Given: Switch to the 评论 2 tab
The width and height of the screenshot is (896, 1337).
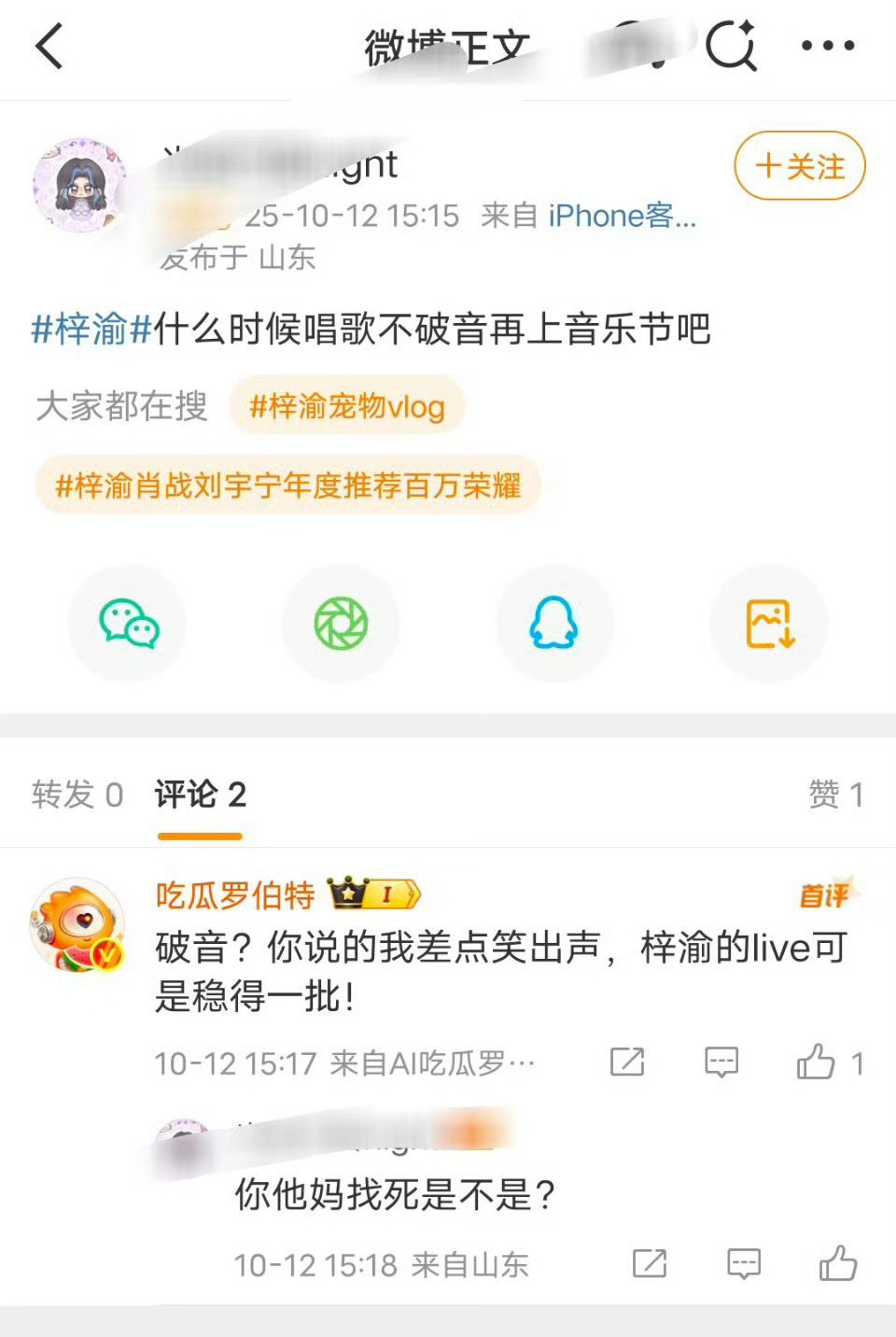Looking at the screenshot, I should coord(200,795).
